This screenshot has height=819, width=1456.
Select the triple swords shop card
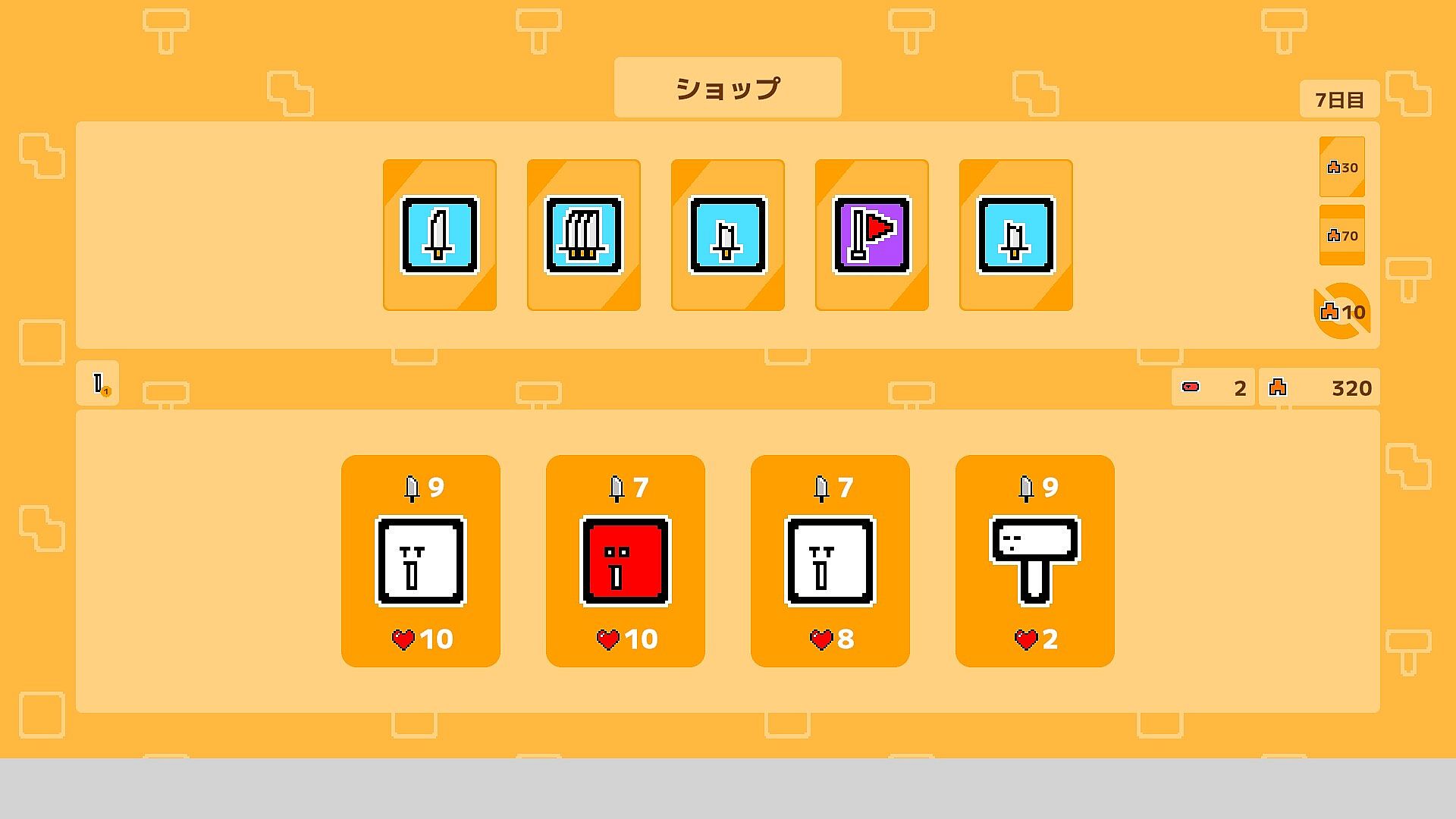pos(583,235)
